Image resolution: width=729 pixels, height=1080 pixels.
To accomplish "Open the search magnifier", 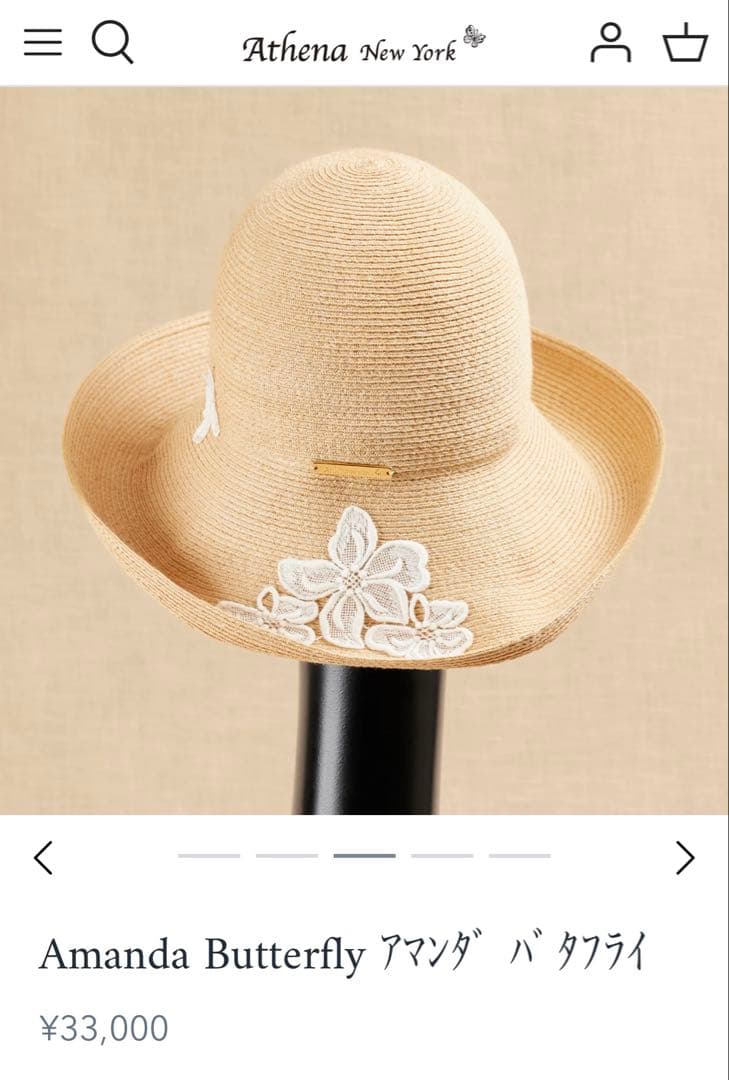I will click(x=112, y=42).
